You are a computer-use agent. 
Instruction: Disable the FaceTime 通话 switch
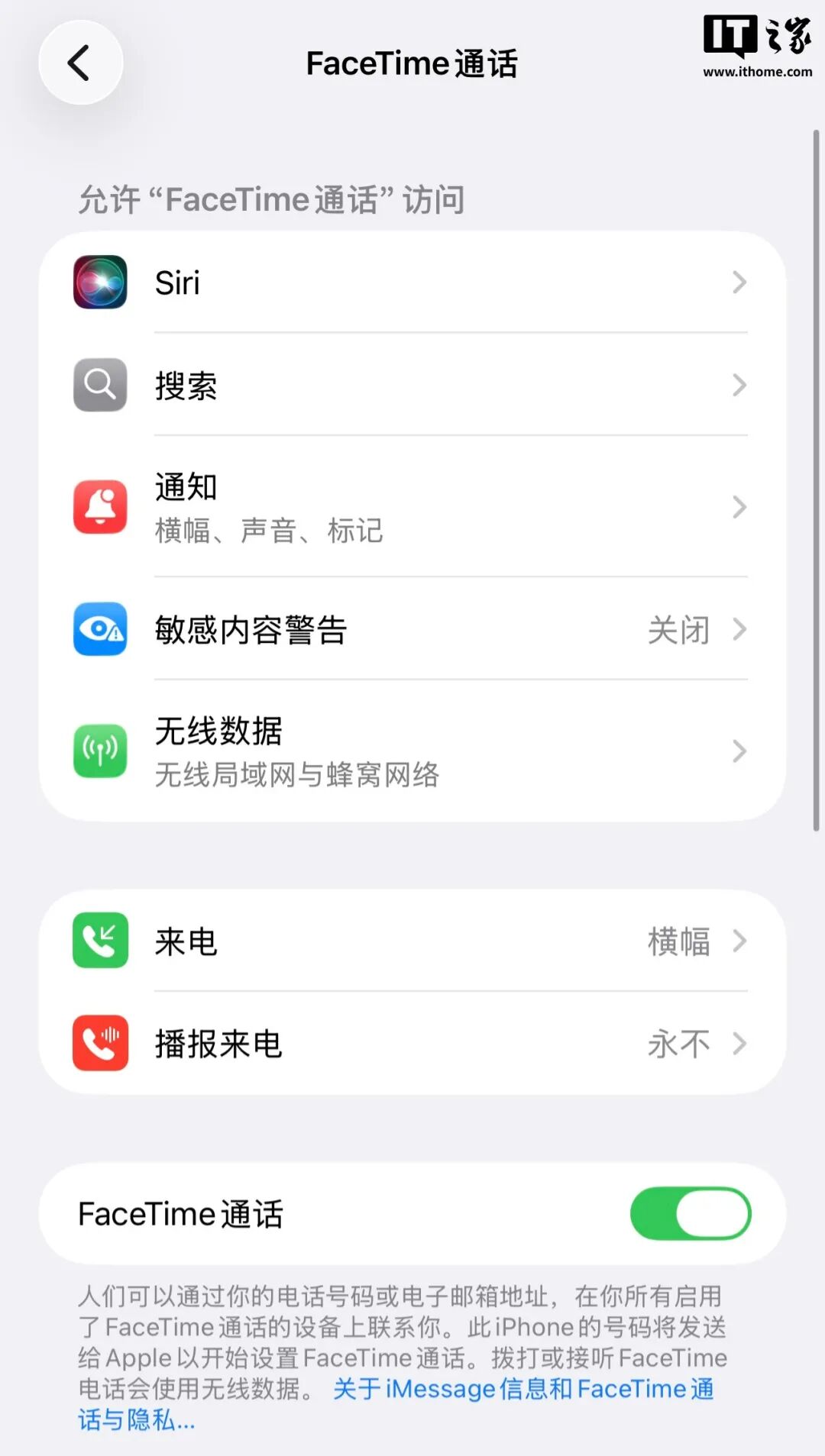(x=688, y=1213)
